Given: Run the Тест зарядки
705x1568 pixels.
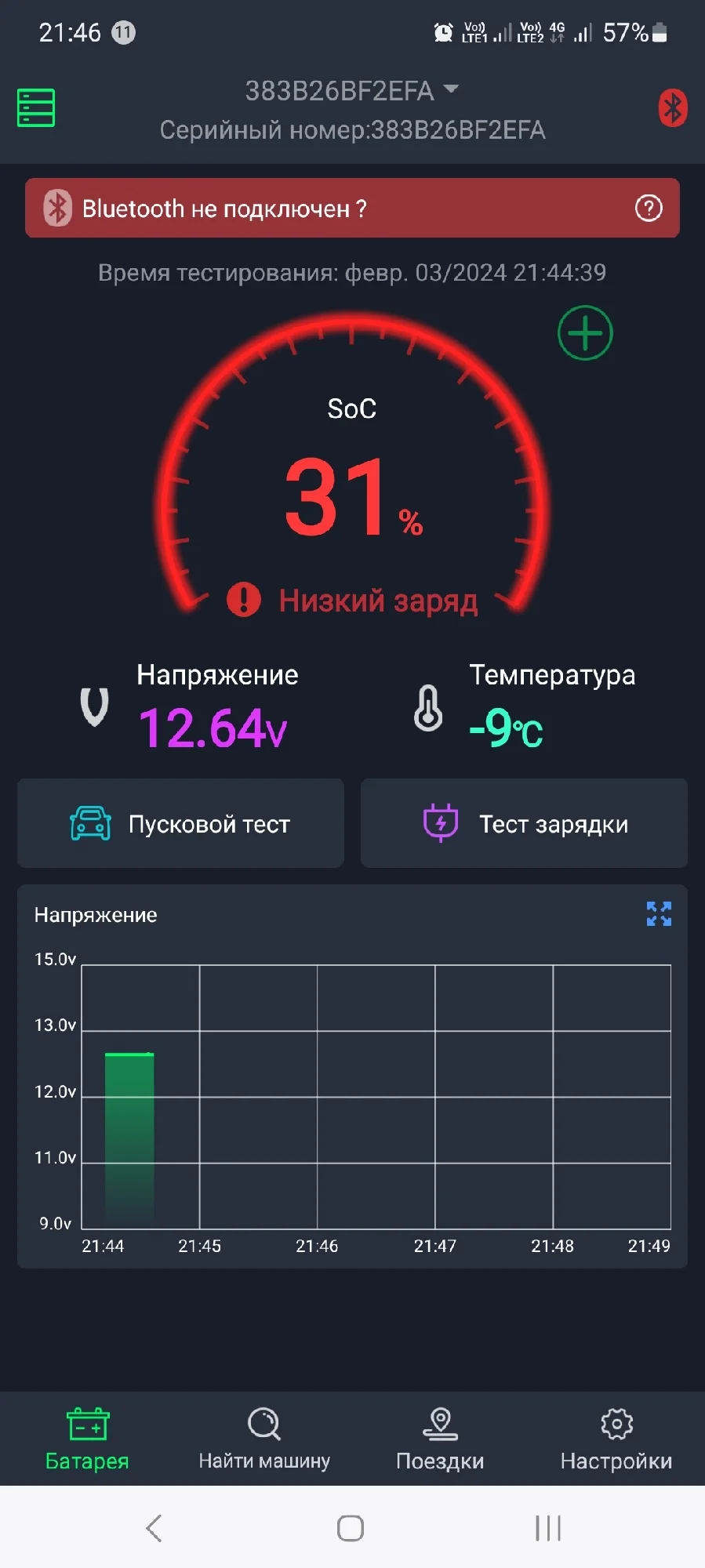Looking at the screenshot, I should pyautogui.click(x=524, y=823).
